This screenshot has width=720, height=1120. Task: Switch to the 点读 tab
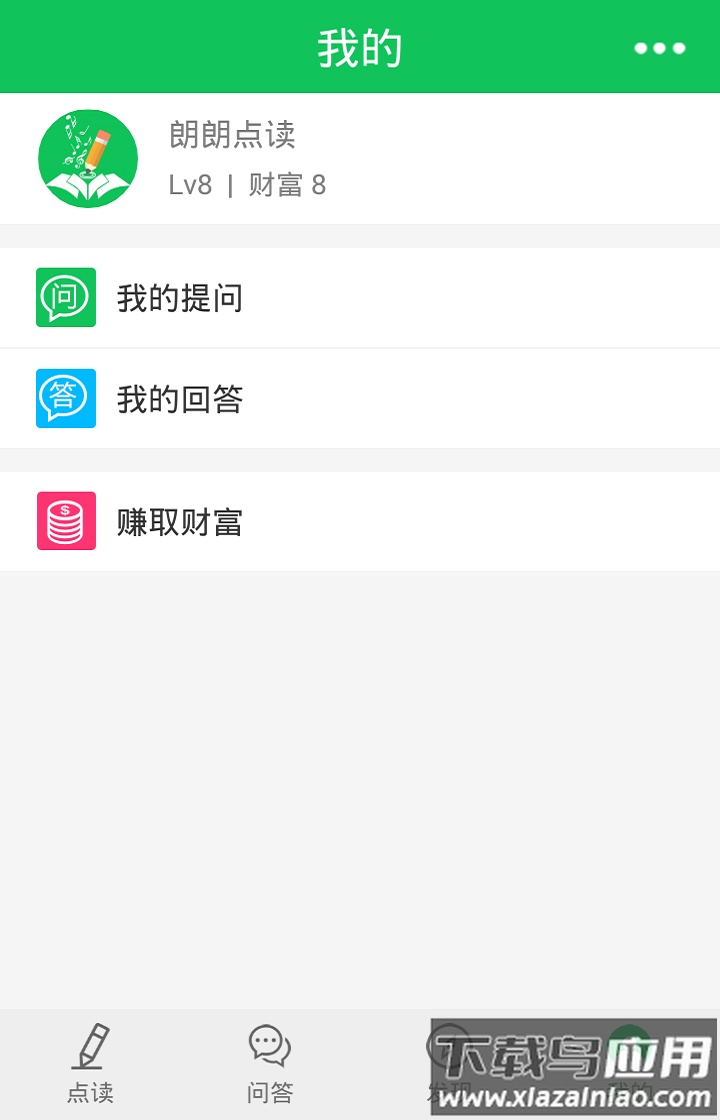pos(90,1064)
